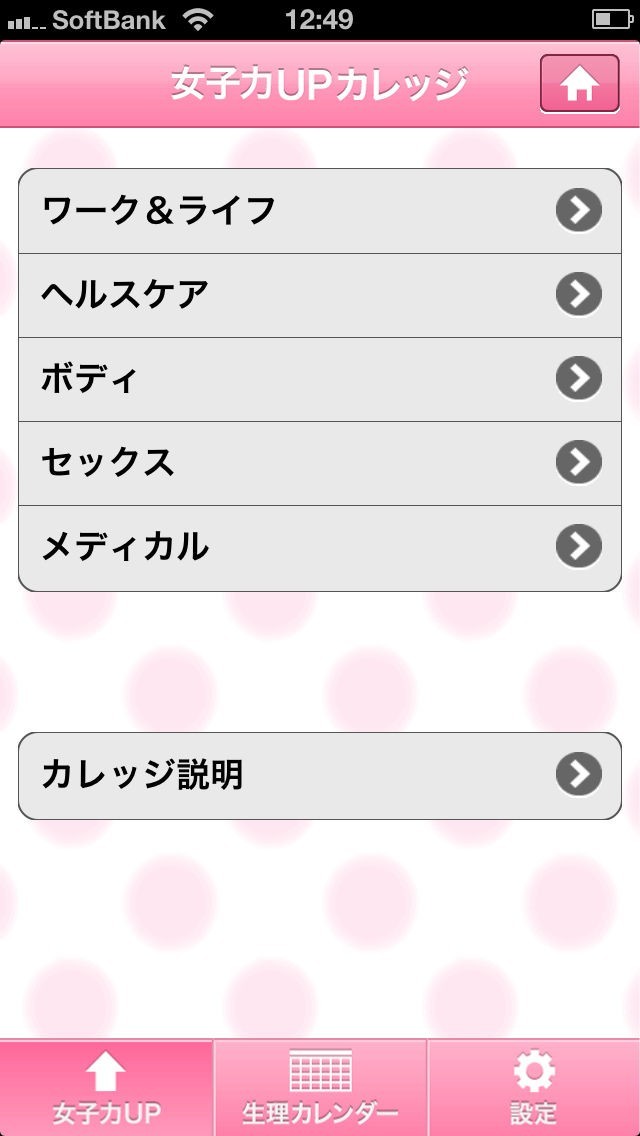
Task: Switch to the 女子力UP tab
Action: (107, 1088)
